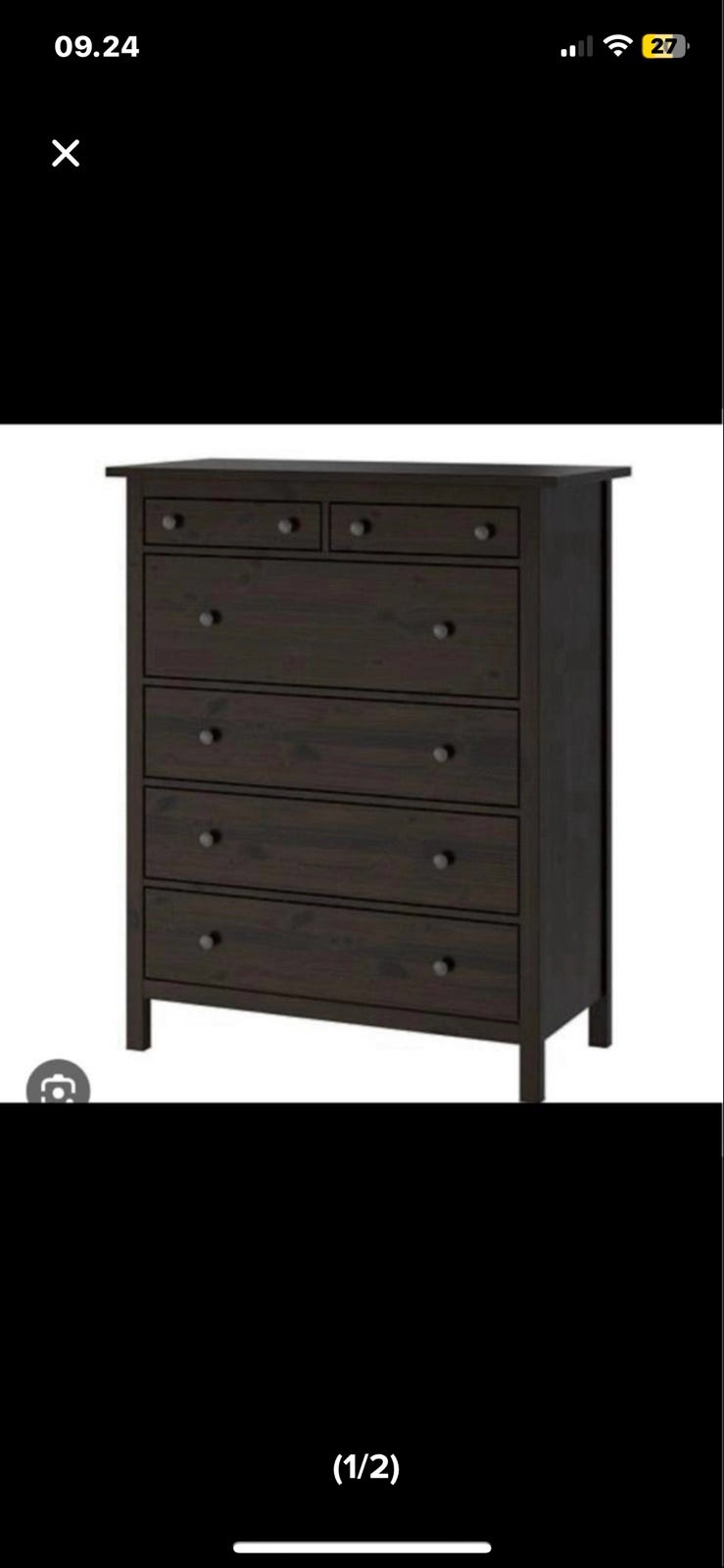
Task: Tap the dresser photo in the viewer
Action: pos(362,763)
